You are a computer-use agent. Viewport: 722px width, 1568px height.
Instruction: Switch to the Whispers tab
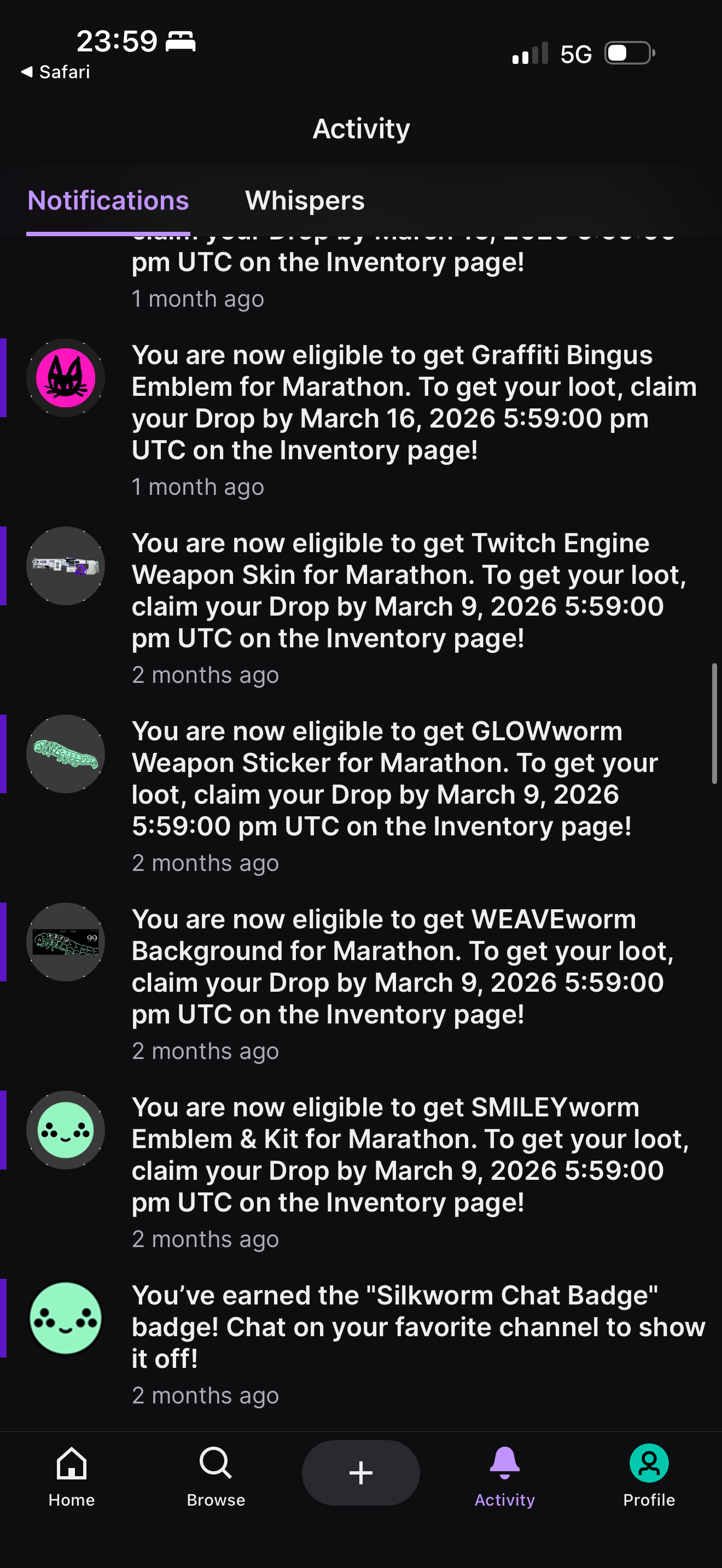(x=304, y=201)
